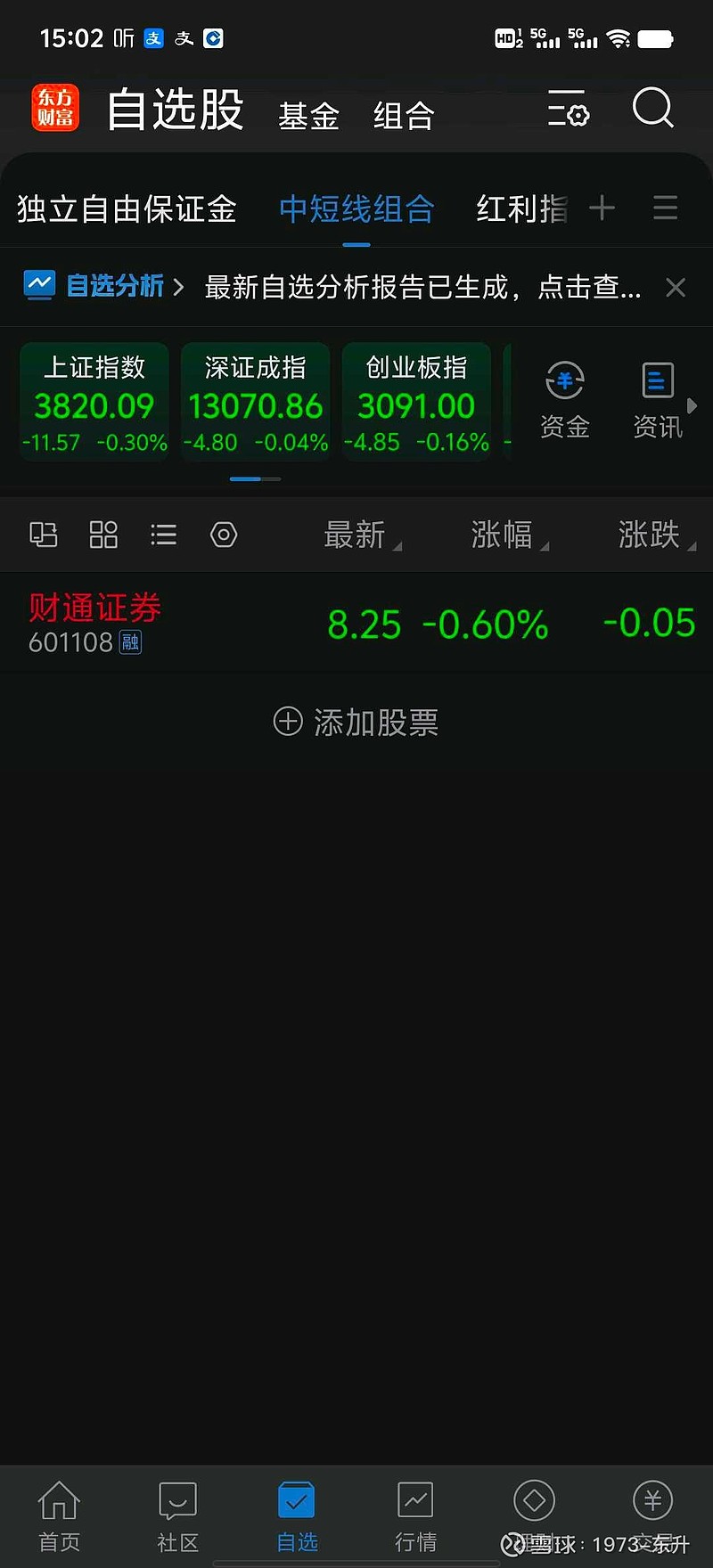713x1568 pixels.
Task: Open the 创业板指 index card
Action: point(416,403)
